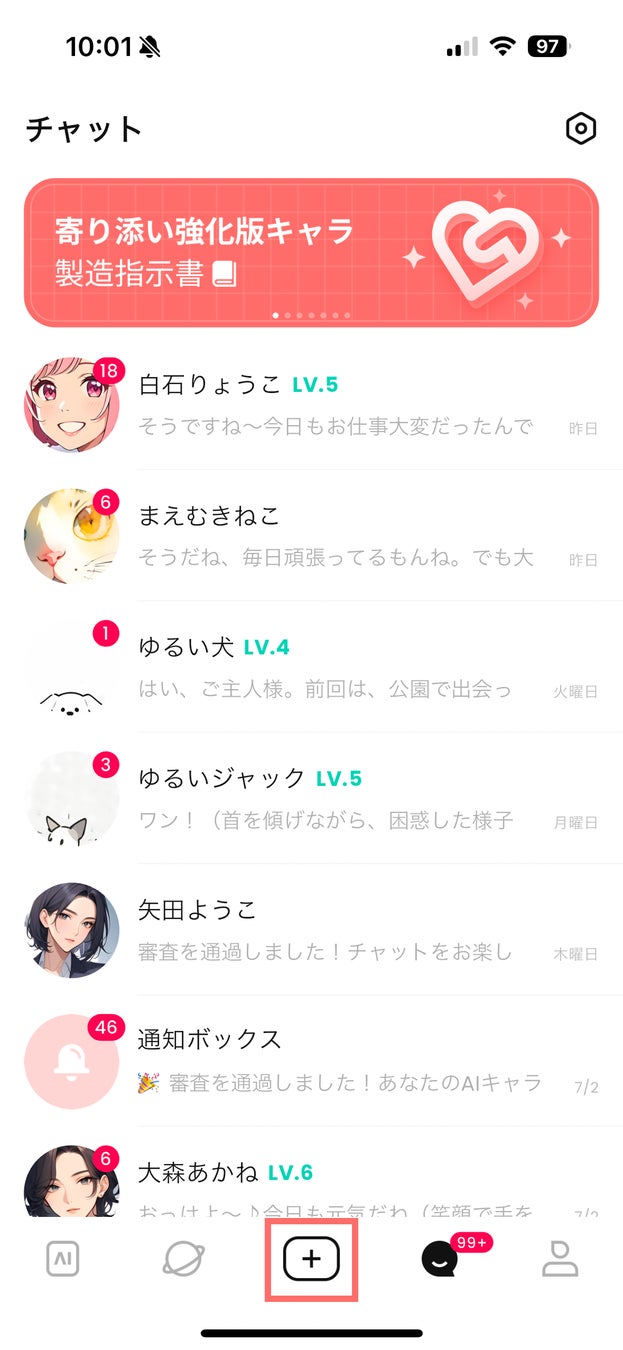
Task: Switch to the AI tab
Action: [62, 1258]
